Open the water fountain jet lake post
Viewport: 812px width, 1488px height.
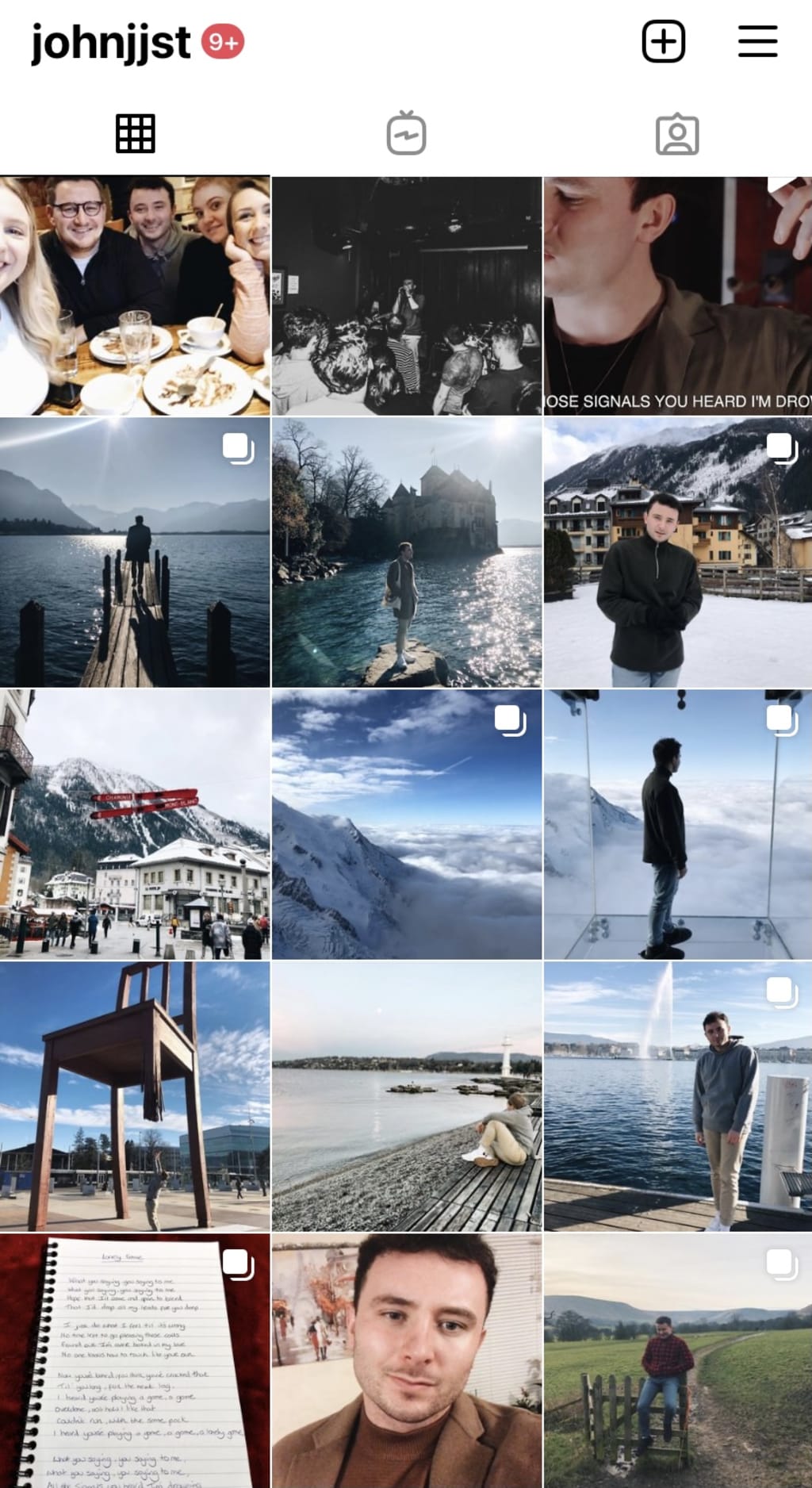677,1096
